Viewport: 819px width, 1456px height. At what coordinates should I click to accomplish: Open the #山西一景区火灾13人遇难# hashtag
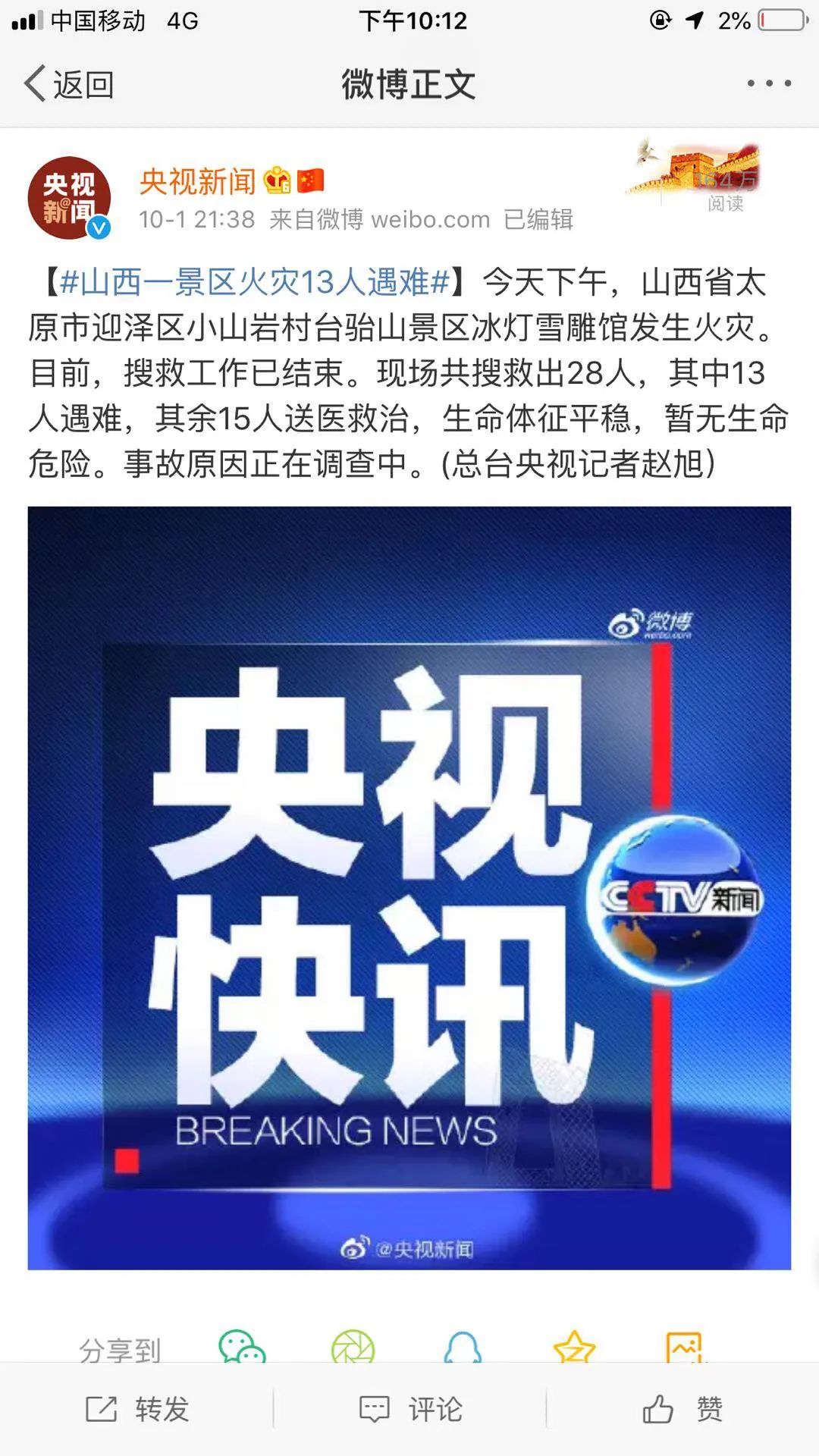coord(255,282)
